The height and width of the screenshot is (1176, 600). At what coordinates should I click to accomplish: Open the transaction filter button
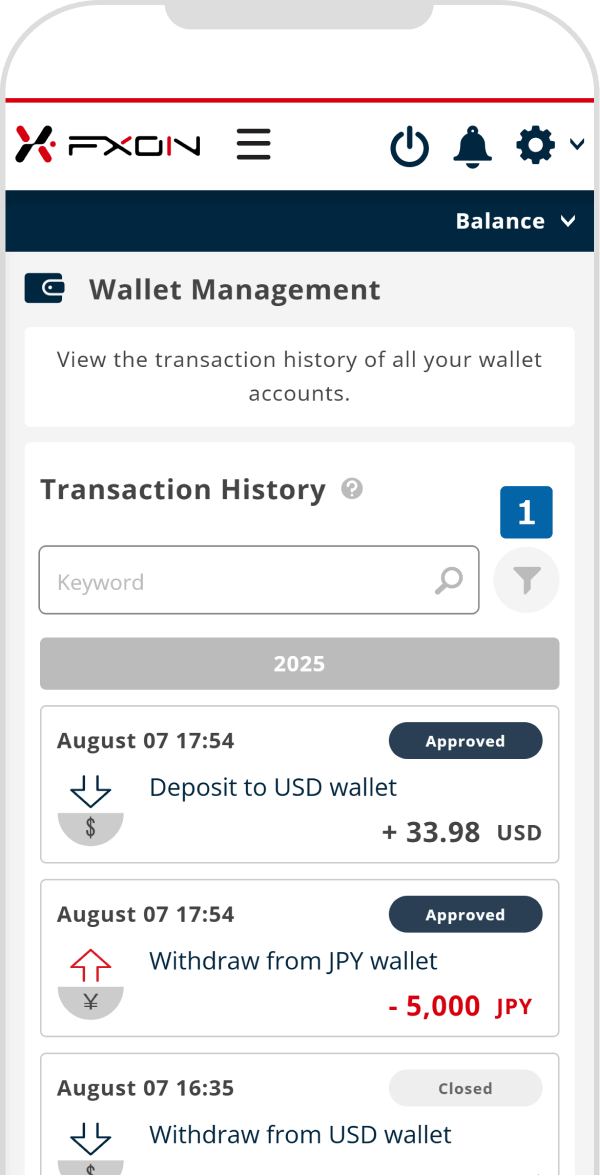pyautogui.click(x=526, y=580)
